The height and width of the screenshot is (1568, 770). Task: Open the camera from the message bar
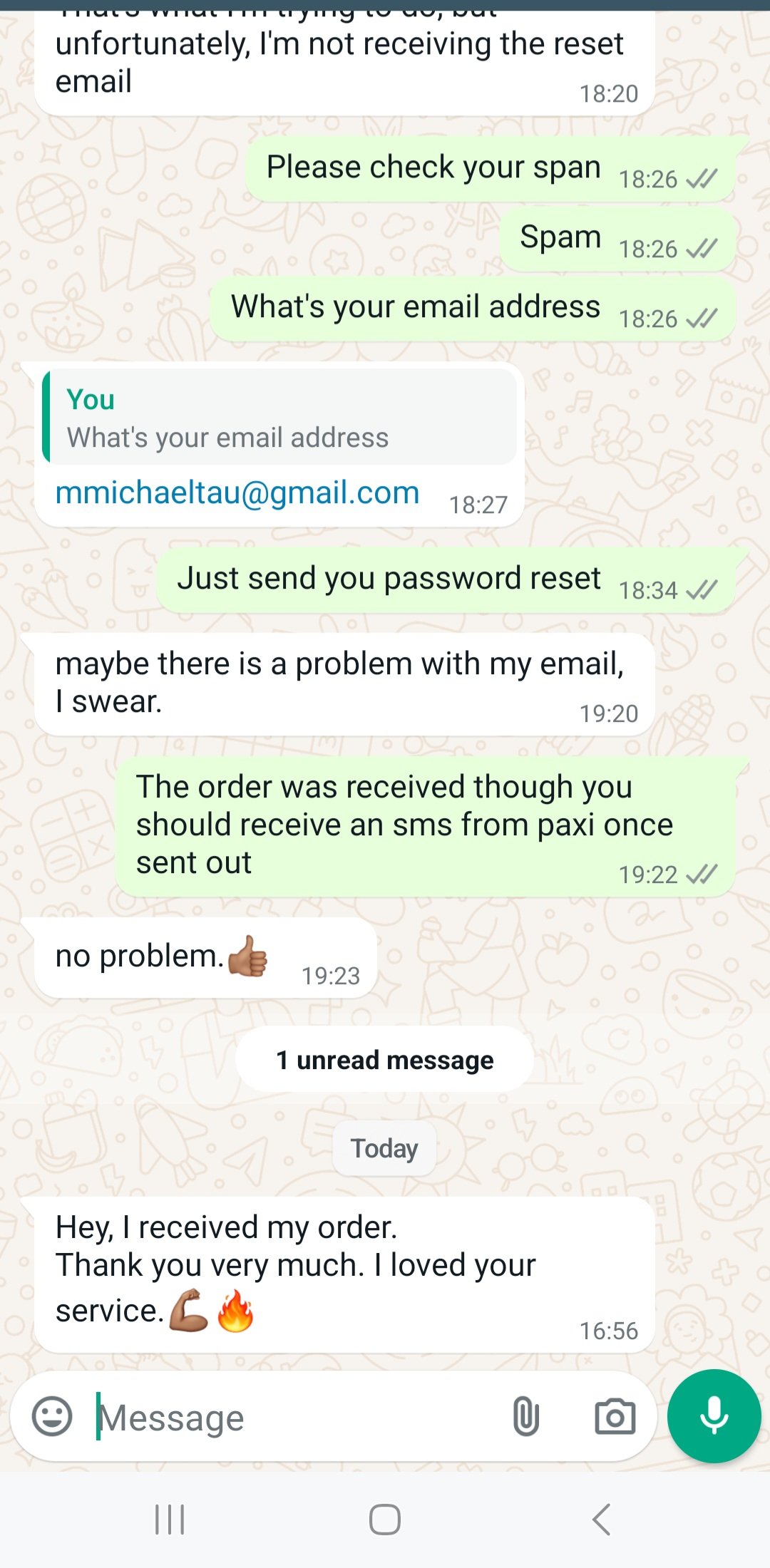pos(615,1416)
